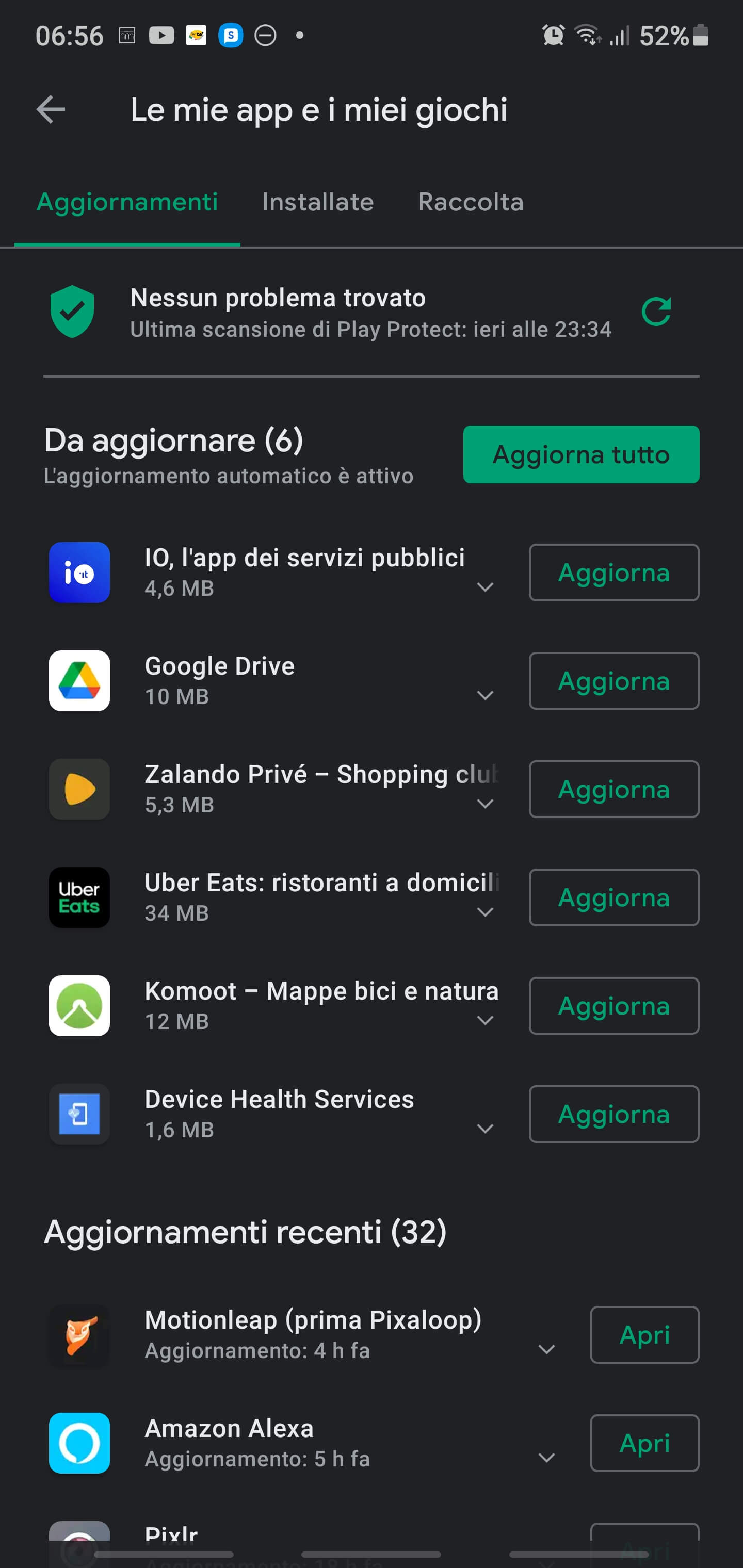Switch to the Raccolta tab
Viewport: 743px width, 1568px height.
point(471,202)
